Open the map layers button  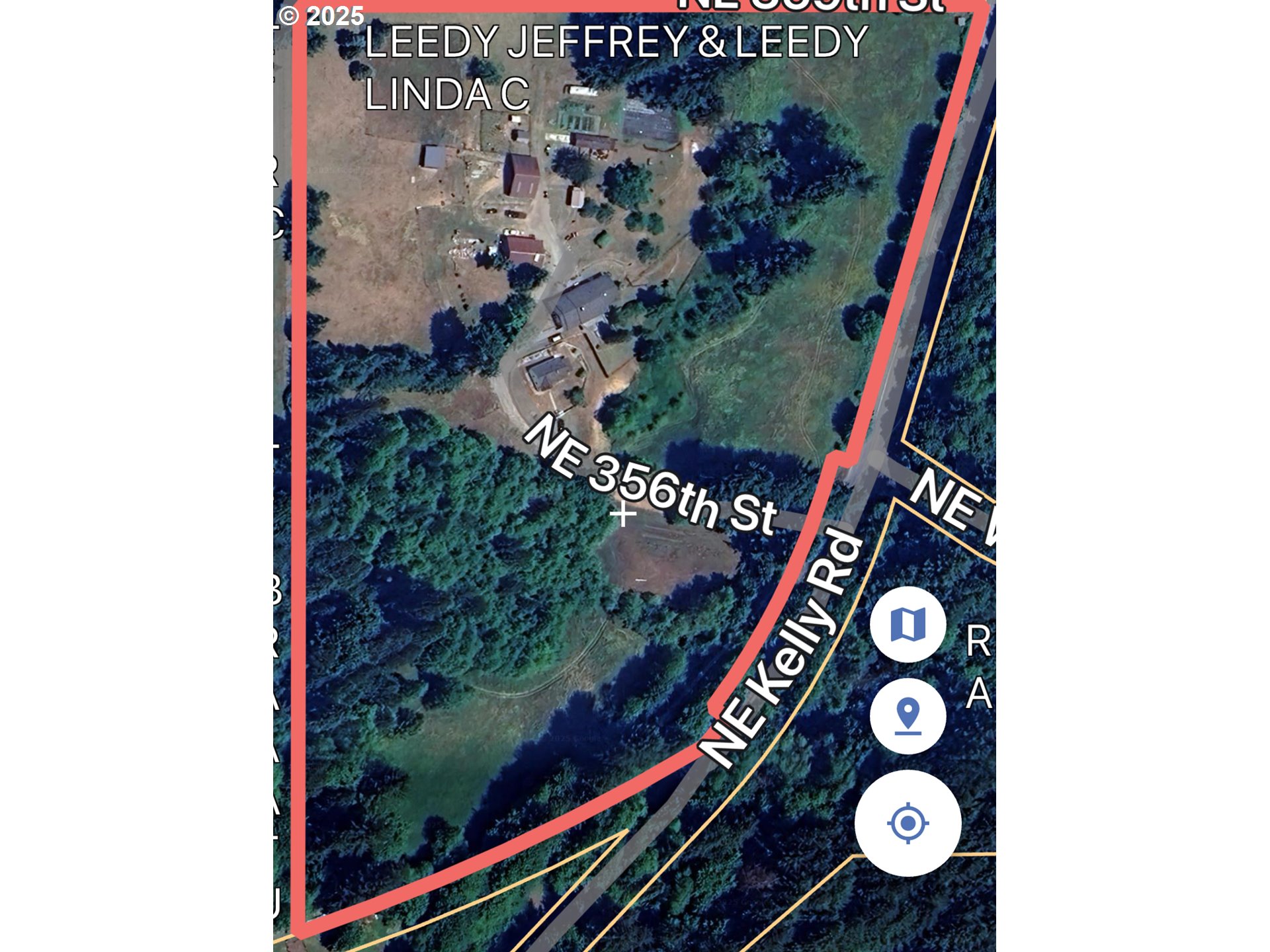click(x=908, y=624)
